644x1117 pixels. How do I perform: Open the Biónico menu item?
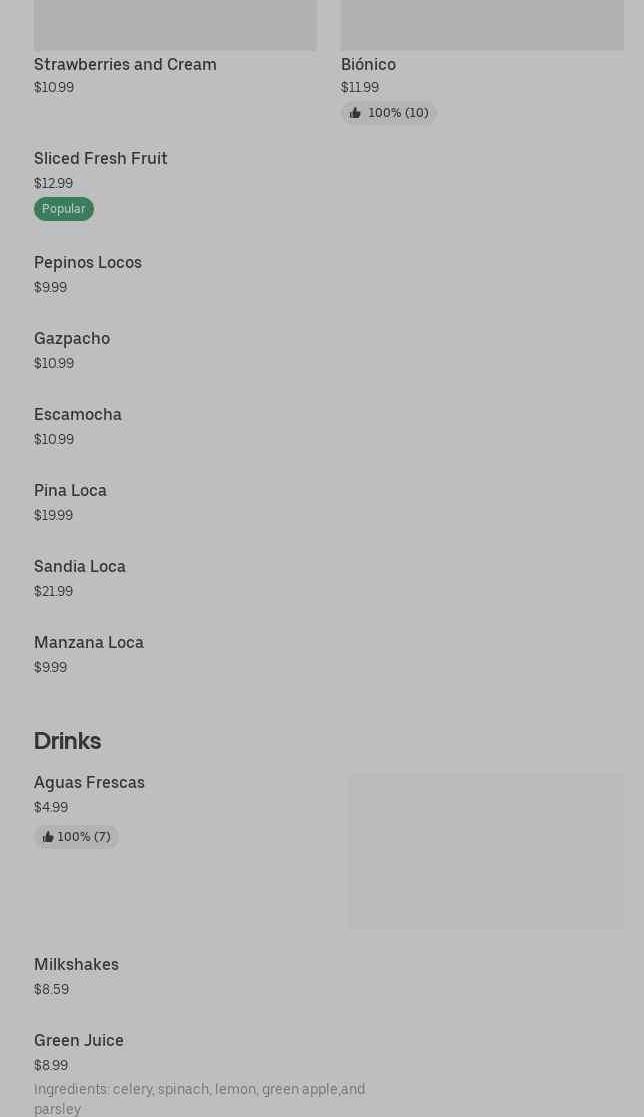coord(368,64)
